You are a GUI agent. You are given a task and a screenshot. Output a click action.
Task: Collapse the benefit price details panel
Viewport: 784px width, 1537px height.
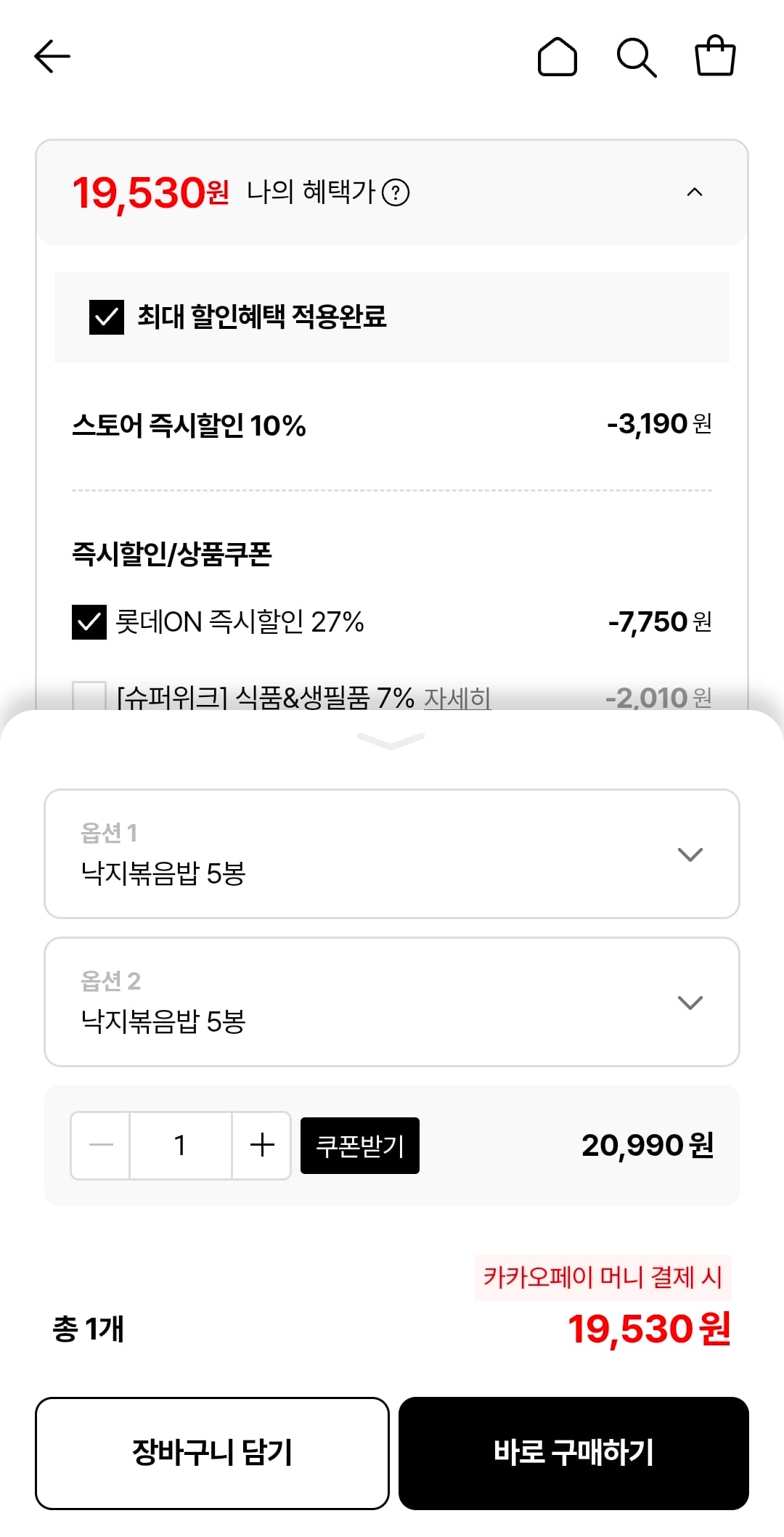pos(694,193)
